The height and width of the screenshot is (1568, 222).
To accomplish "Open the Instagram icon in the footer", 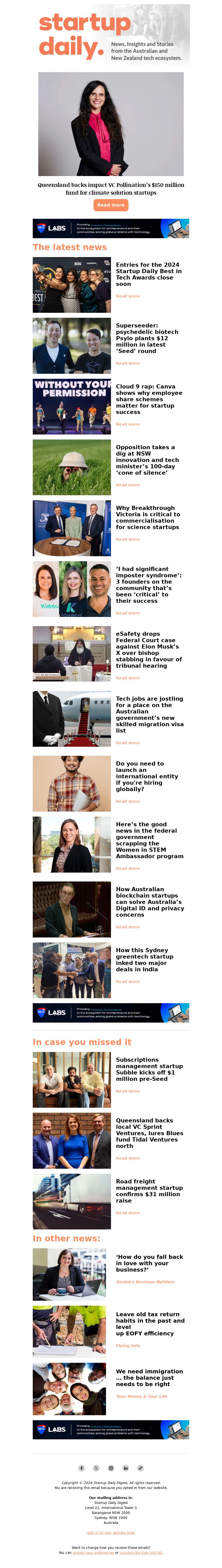I will pos(111,1468).
